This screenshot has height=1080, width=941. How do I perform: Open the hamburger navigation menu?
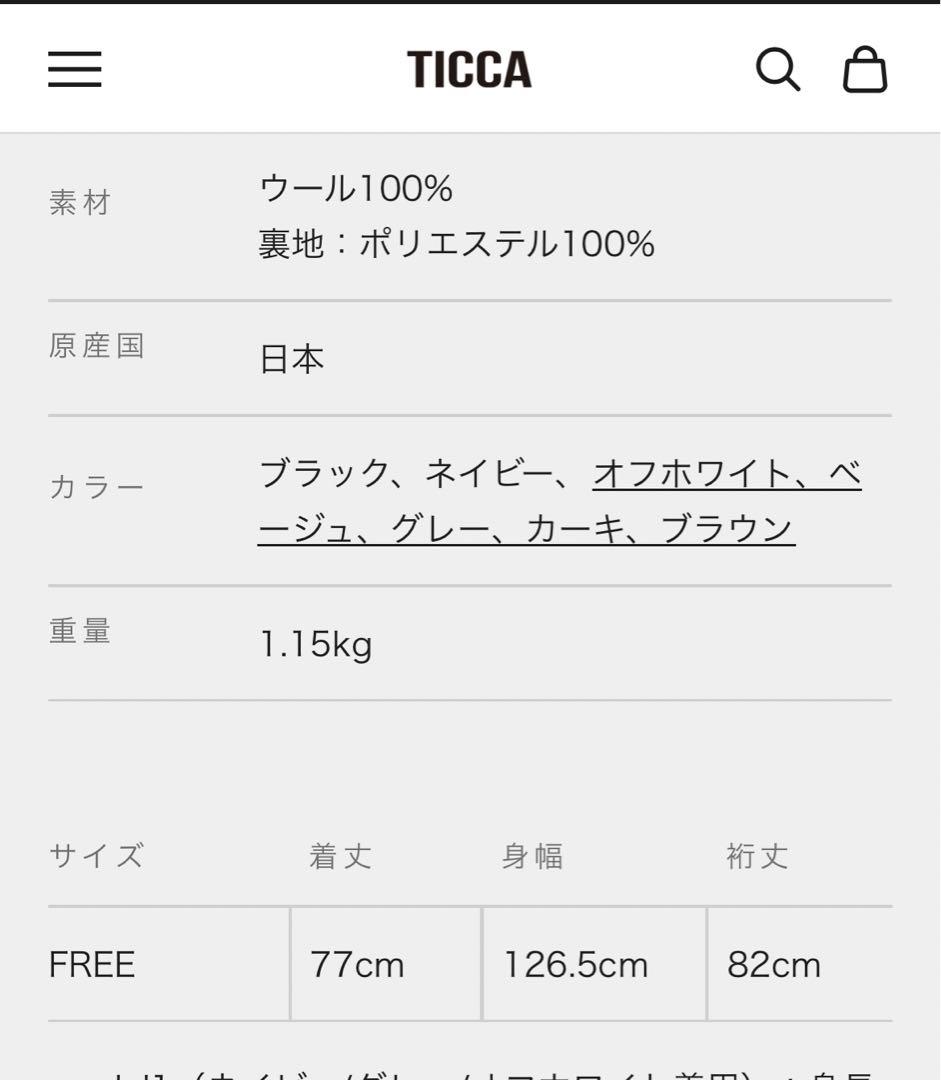tap(73, 70)
